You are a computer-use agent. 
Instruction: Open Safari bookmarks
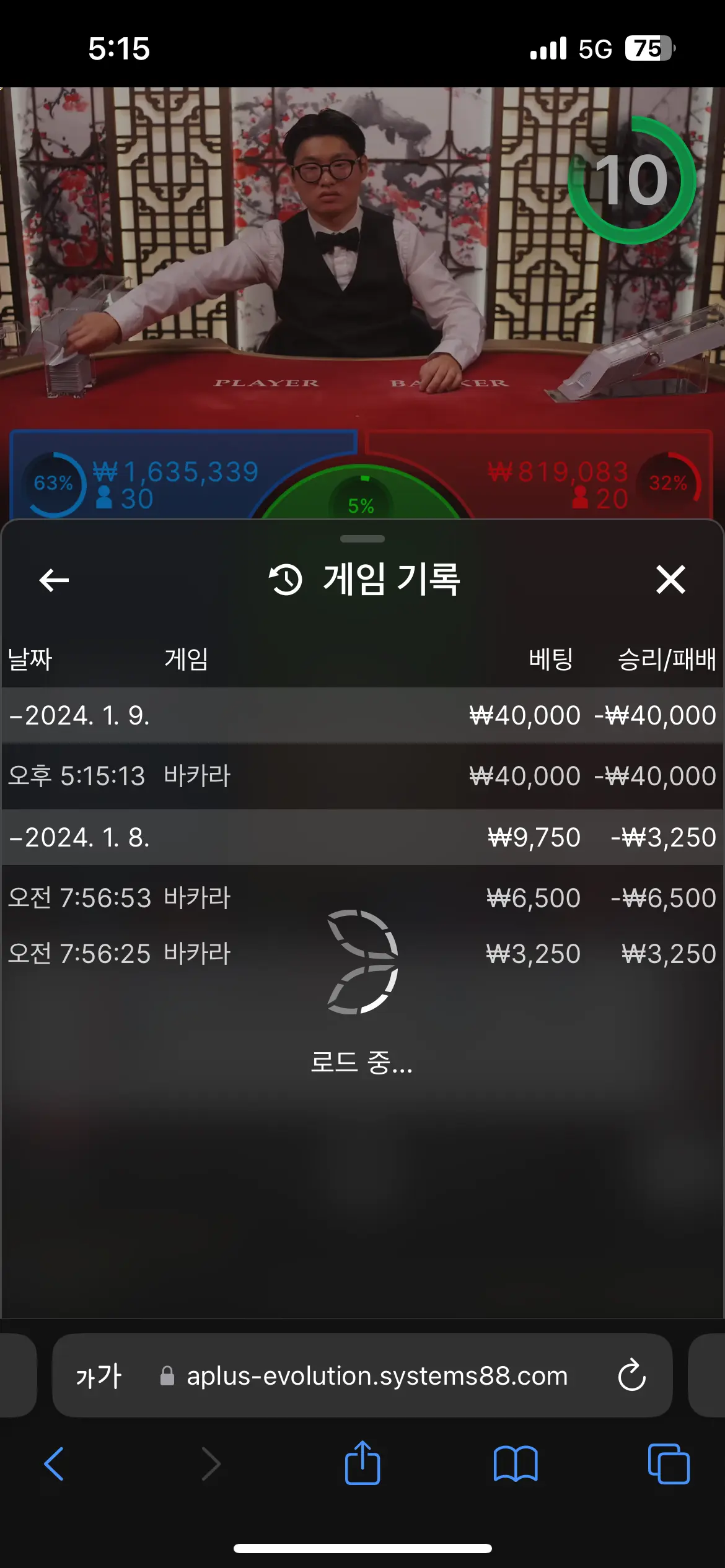[x=516, y=1464]
